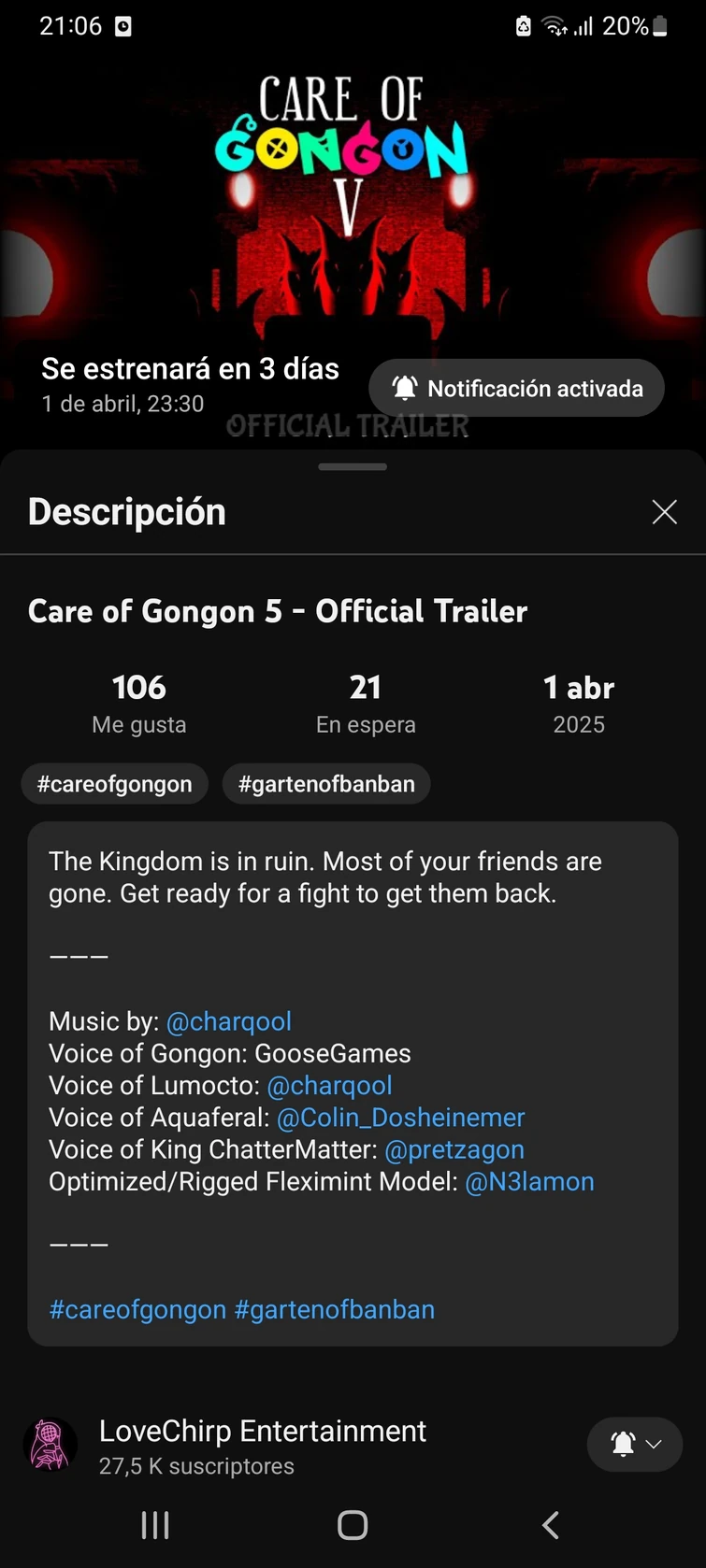
Task: Open recent apps with the recents icon
Action: [155, 1524]
